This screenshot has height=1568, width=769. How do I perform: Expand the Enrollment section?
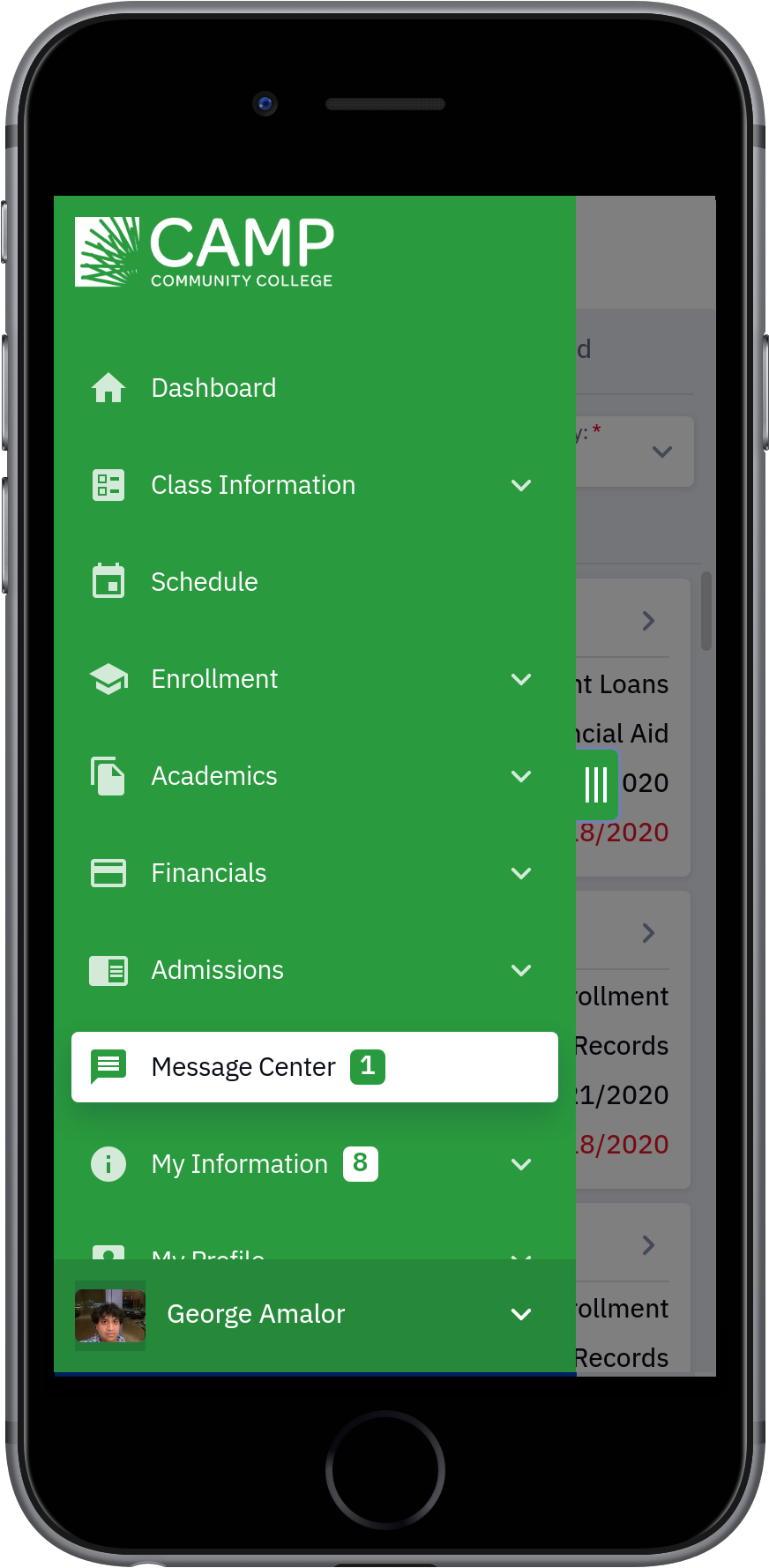click(x=314, y=679)
